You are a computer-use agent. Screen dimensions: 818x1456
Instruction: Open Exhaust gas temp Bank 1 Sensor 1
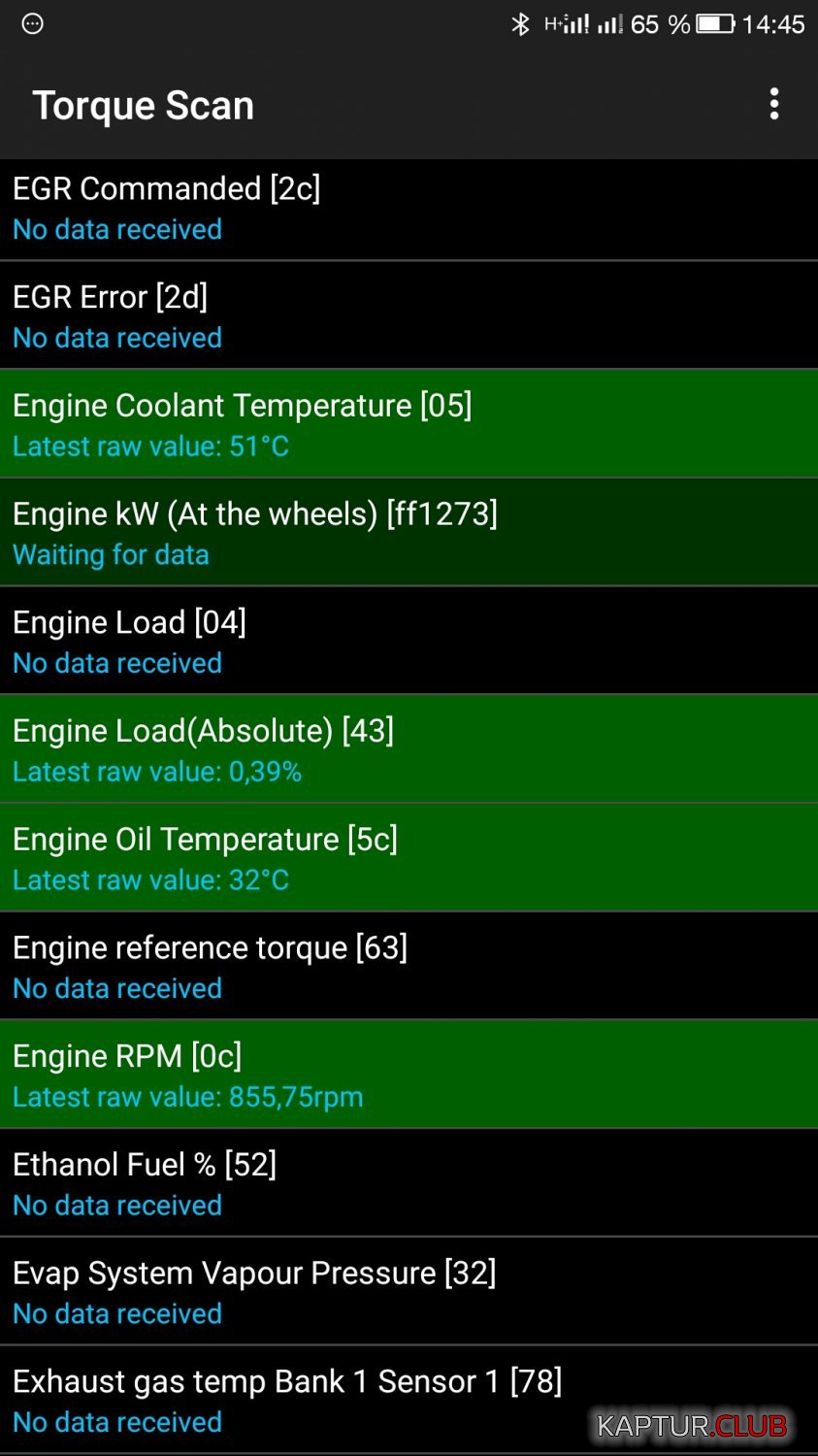click(409, 1400)
